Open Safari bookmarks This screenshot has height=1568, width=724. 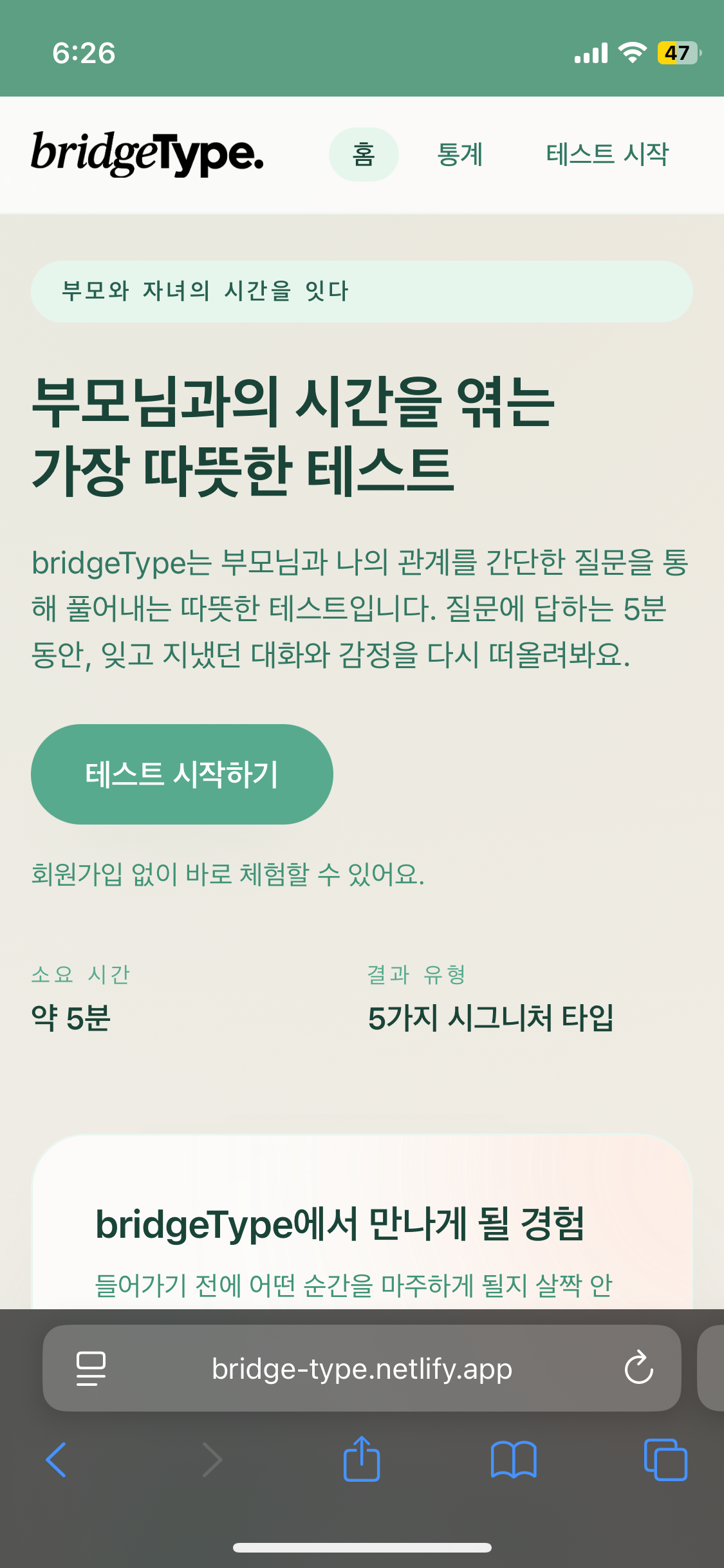[x=513, y=1459]
